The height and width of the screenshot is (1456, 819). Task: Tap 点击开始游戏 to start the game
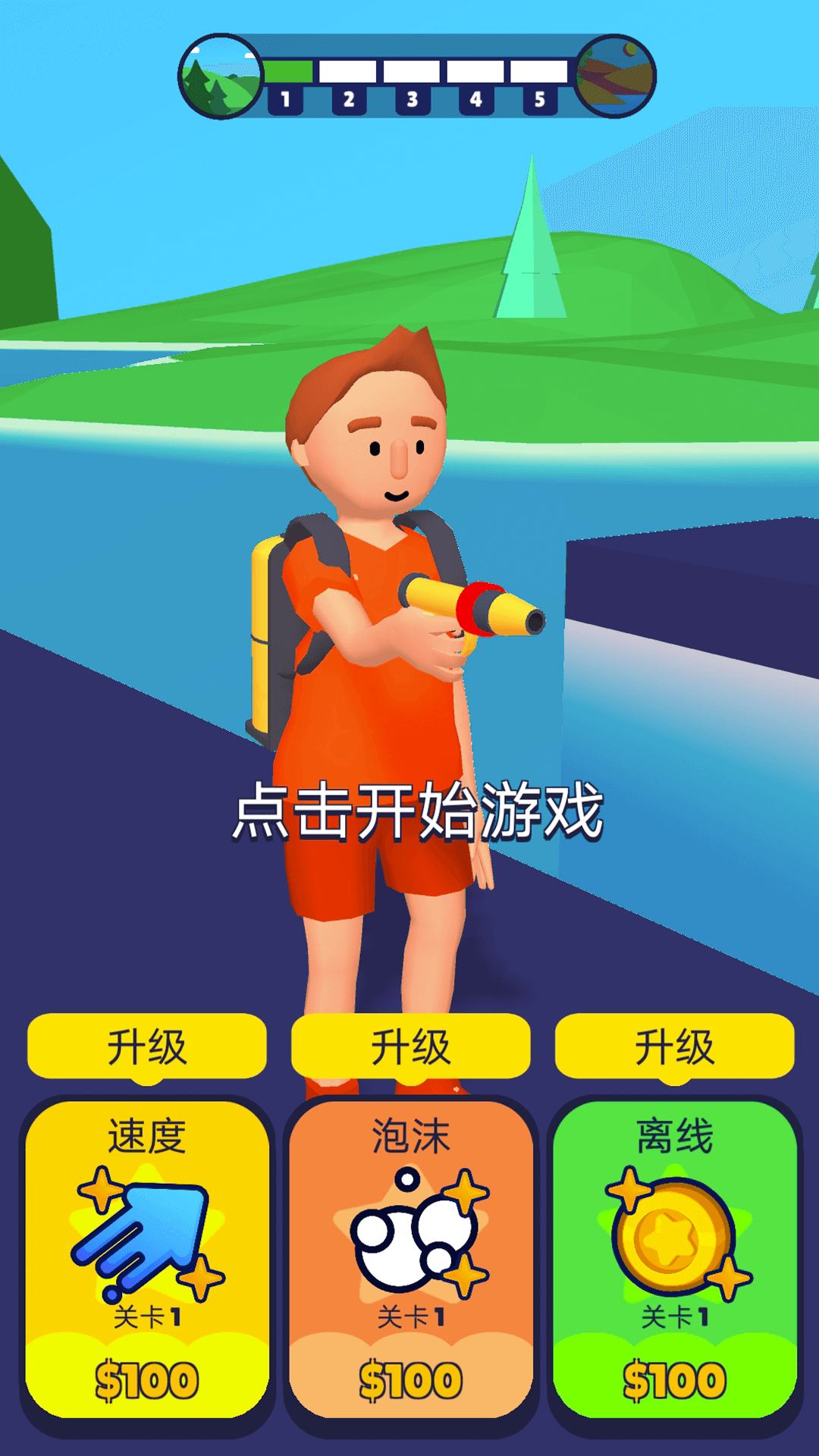tap(417, 811)
